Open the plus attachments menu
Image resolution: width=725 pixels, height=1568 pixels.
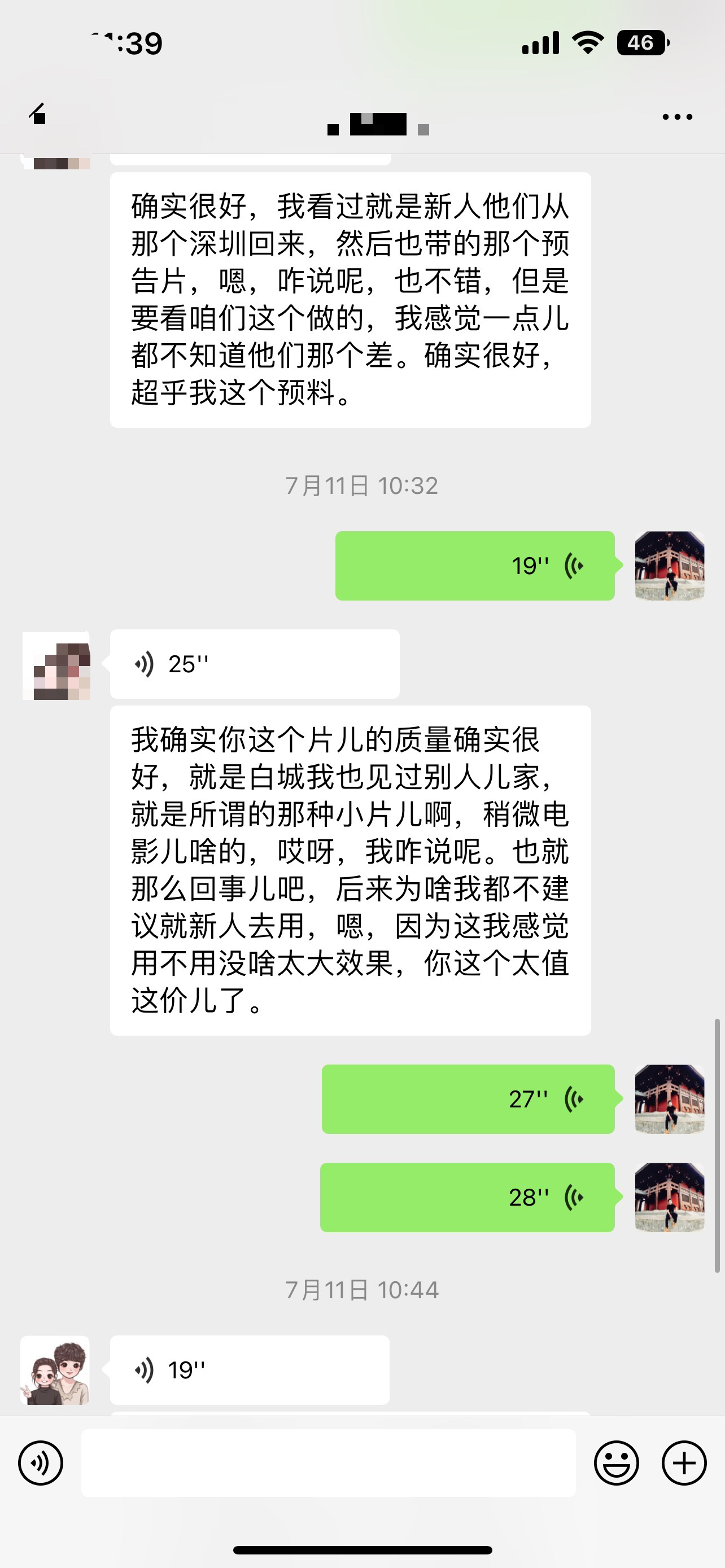[x=684, y=1462]
